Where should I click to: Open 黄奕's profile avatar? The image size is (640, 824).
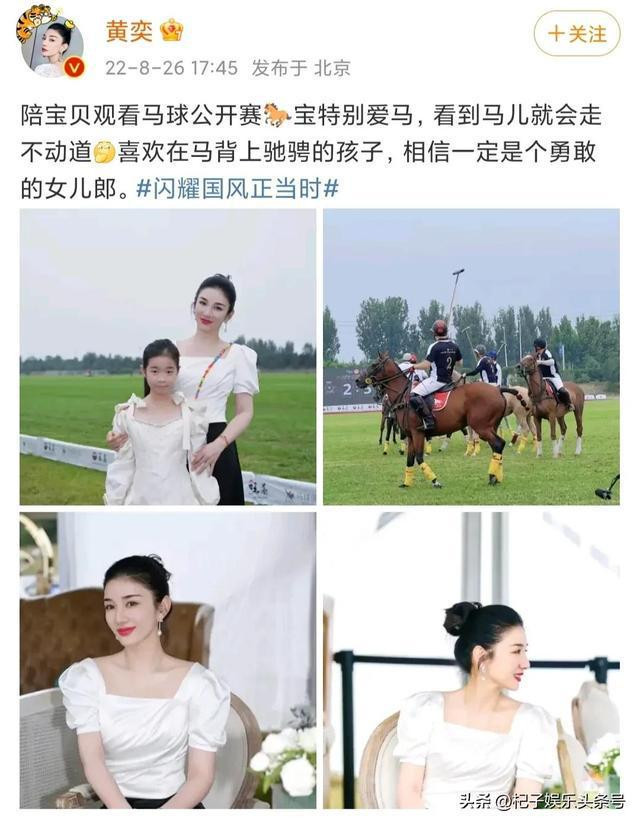coord(50,42)
